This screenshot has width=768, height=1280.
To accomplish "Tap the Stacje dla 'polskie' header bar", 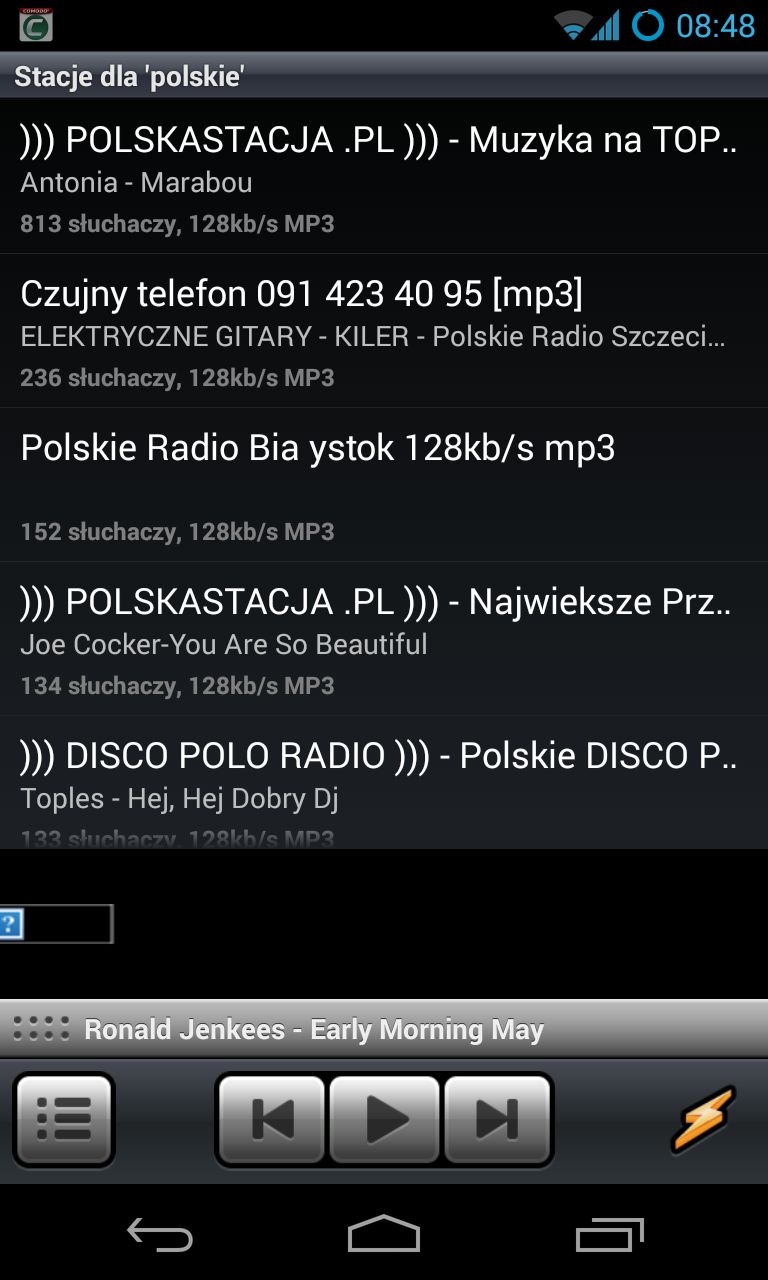I will [x=384, y=75].
